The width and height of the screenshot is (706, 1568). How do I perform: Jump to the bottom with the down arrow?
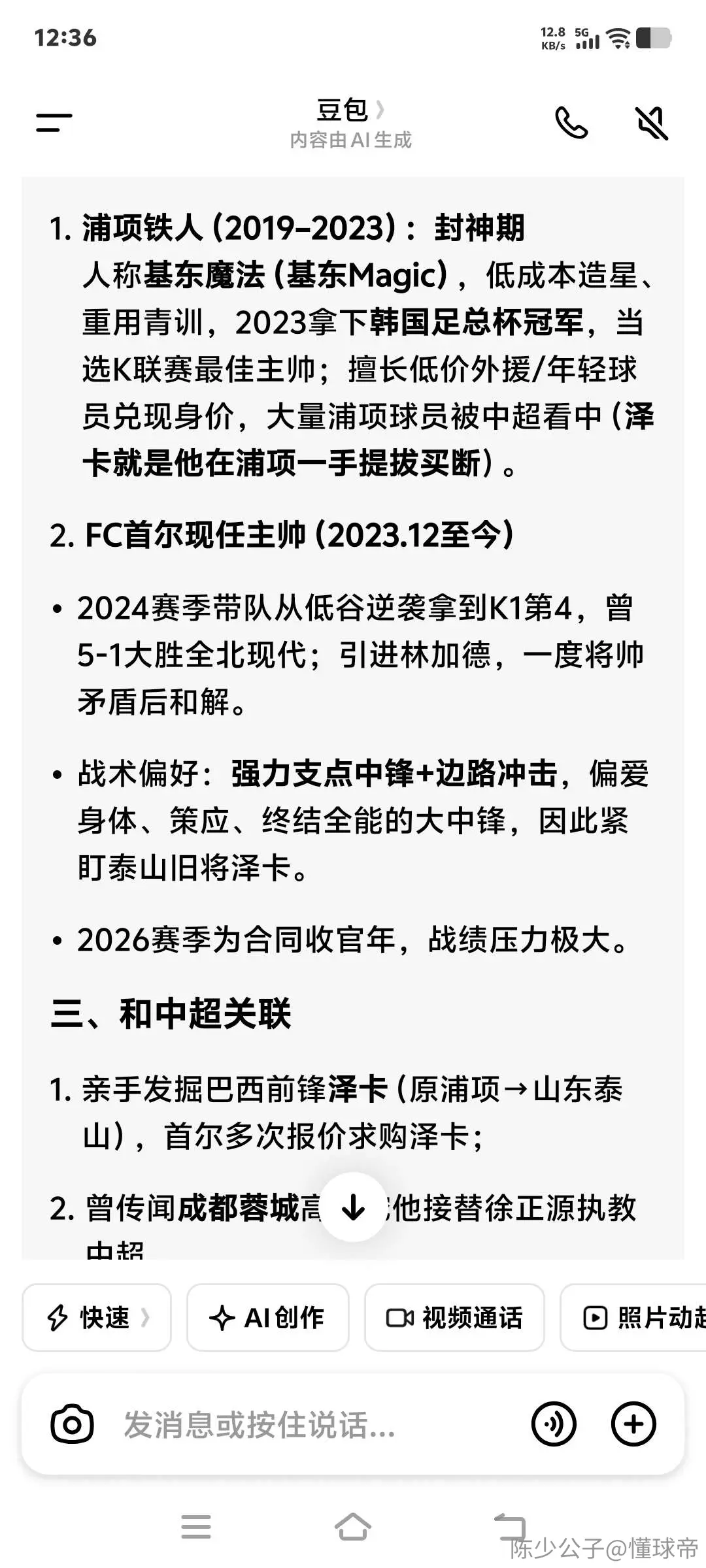click(x=353, y=1207)
